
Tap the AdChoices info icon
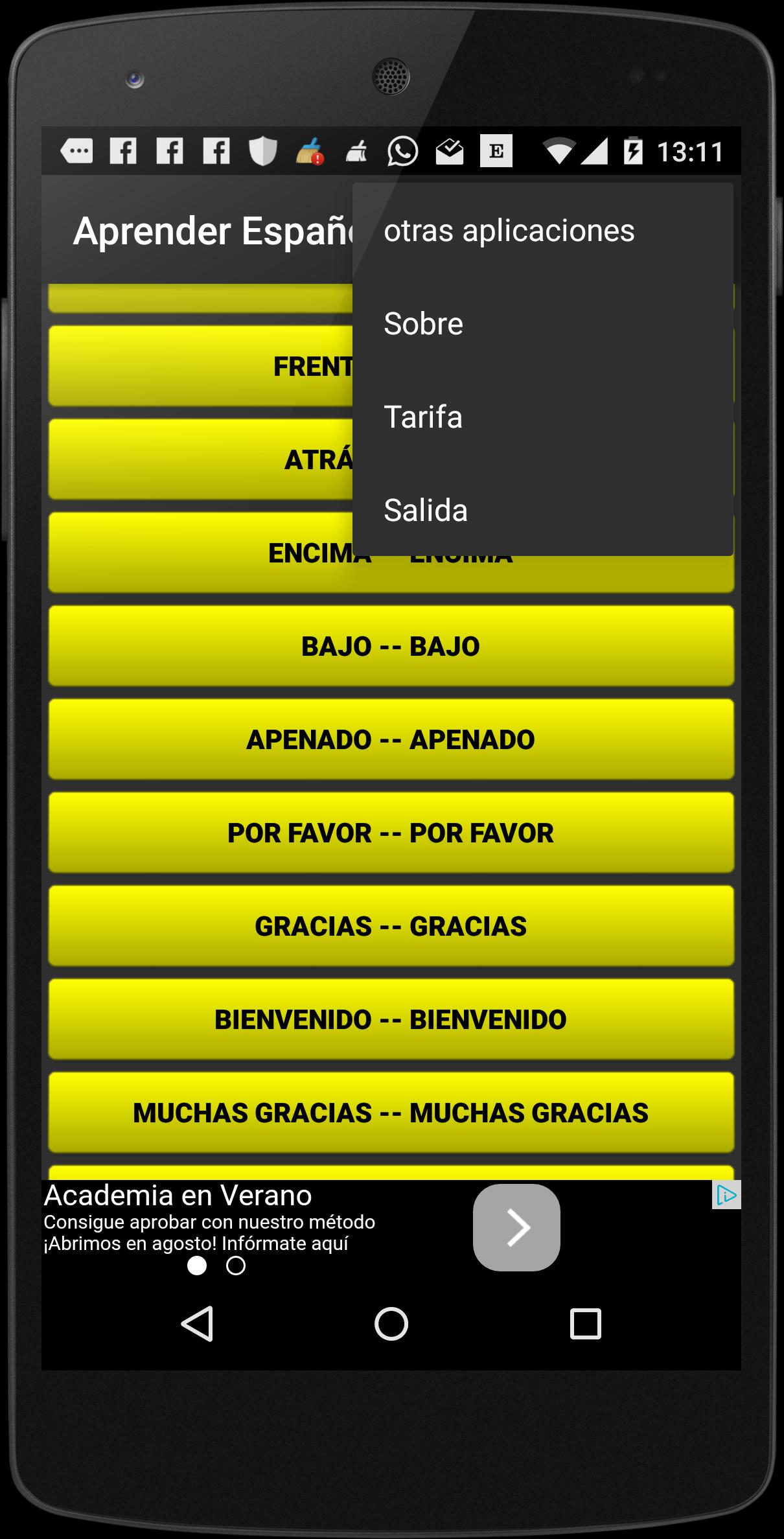coord(726,1195)
